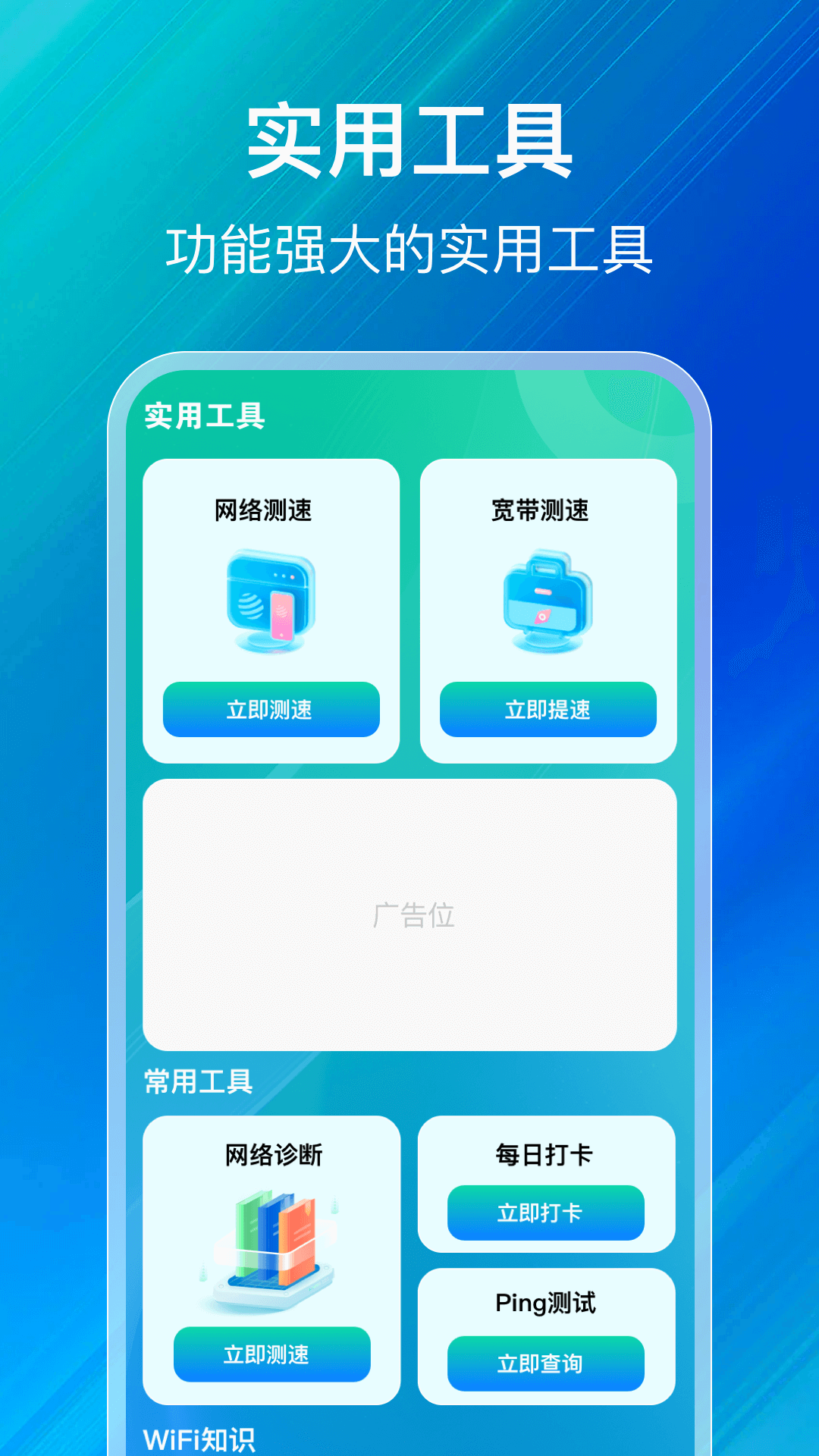Tap the 广告位 advertisement placeholder
The image size is (819, 1456).
[x=409, y=914]
